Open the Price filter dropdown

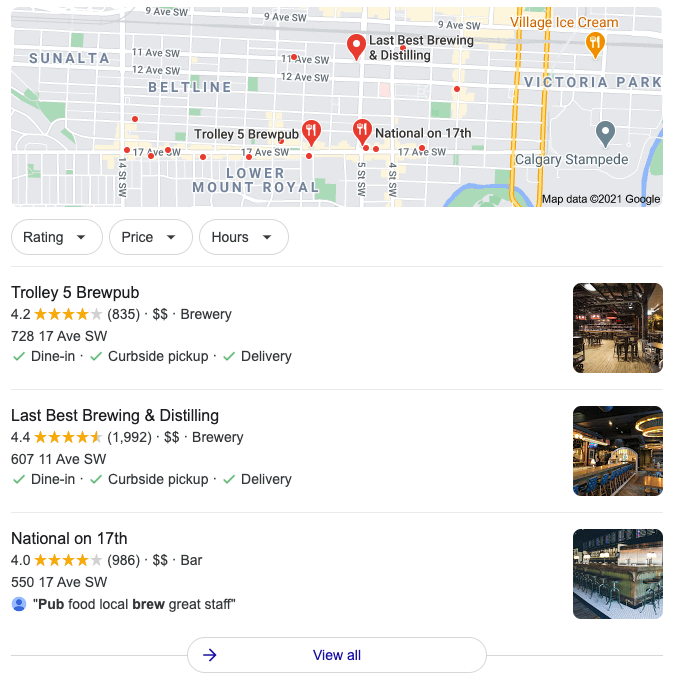pyautogui.click(x=150, y=237)
